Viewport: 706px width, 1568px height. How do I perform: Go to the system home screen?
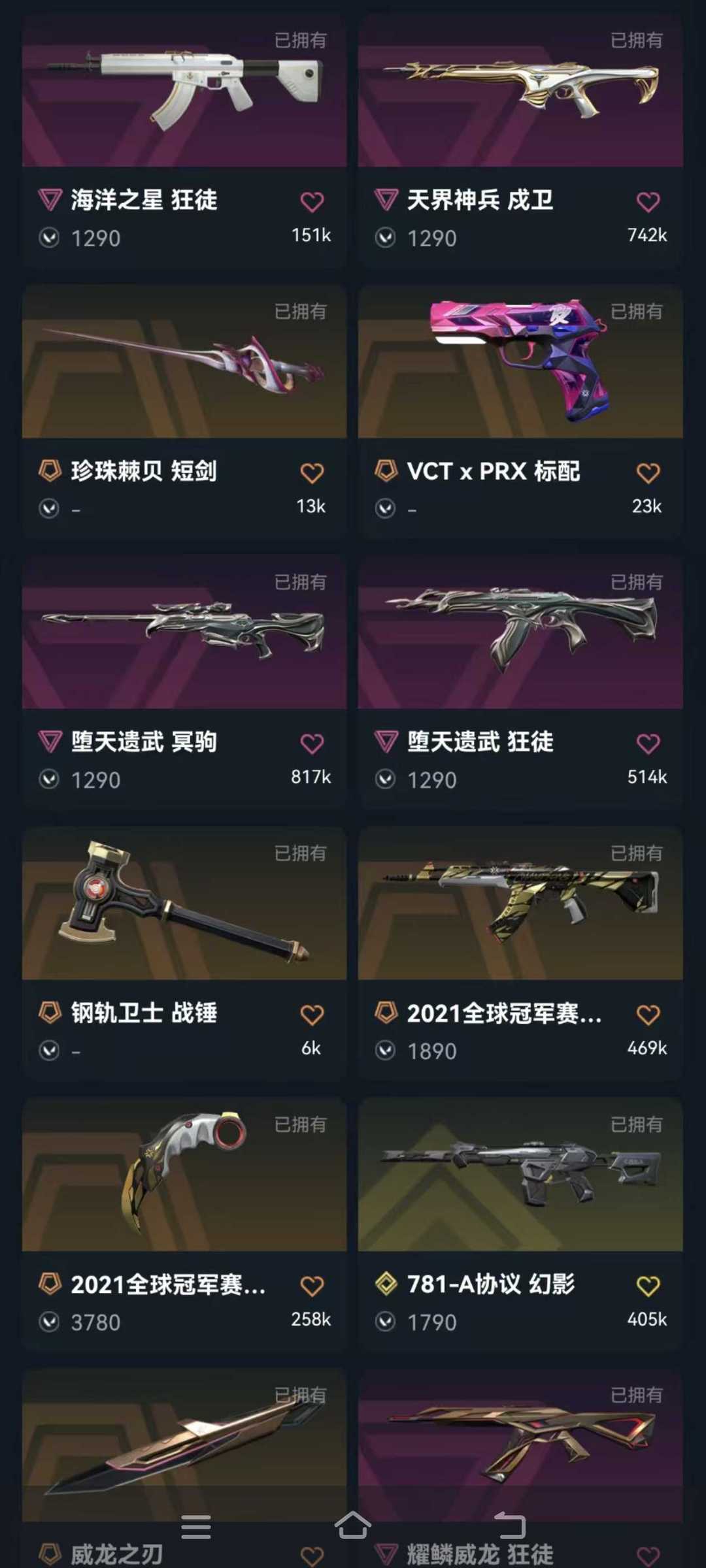(353, 1526)
